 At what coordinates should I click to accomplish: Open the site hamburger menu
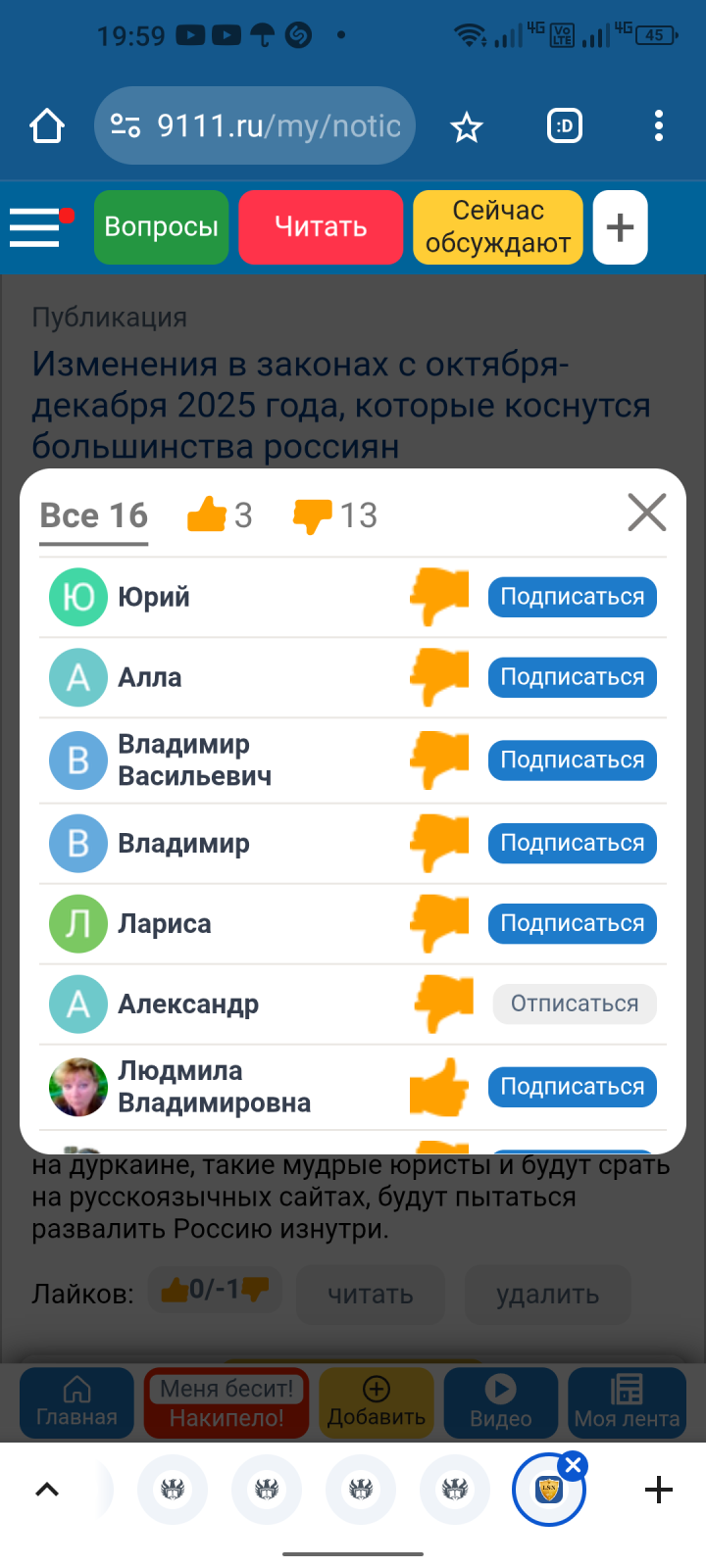[37, 227]
